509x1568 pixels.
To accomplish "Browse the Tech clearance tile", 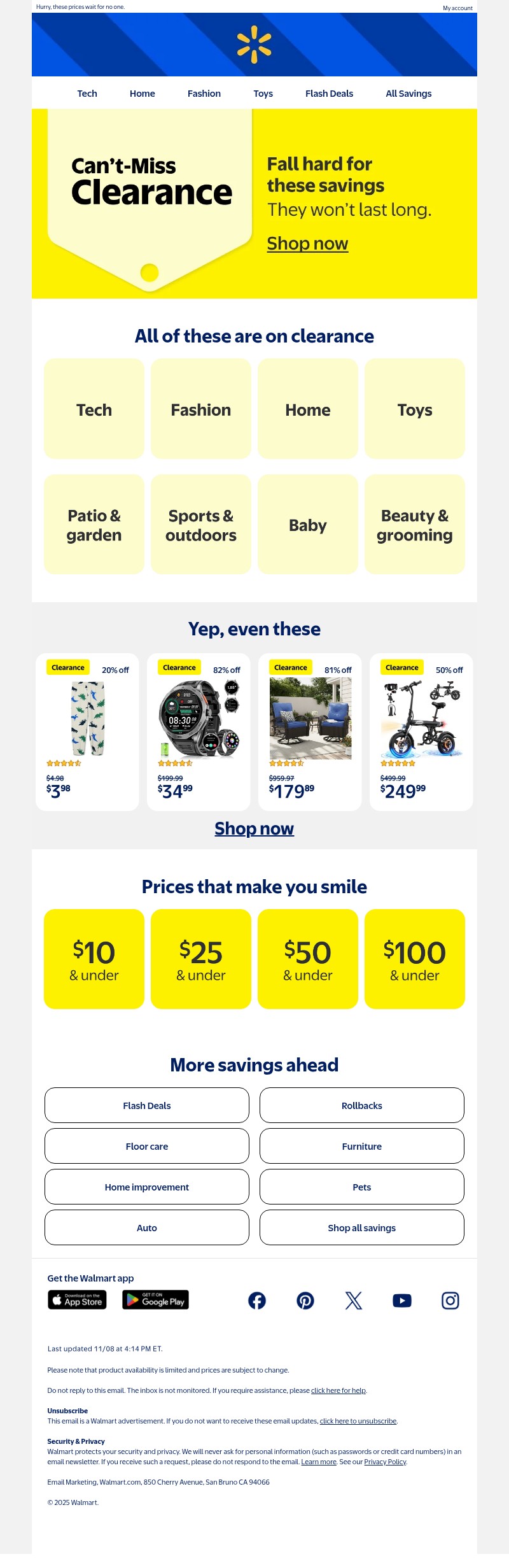I will coord(94,409).
